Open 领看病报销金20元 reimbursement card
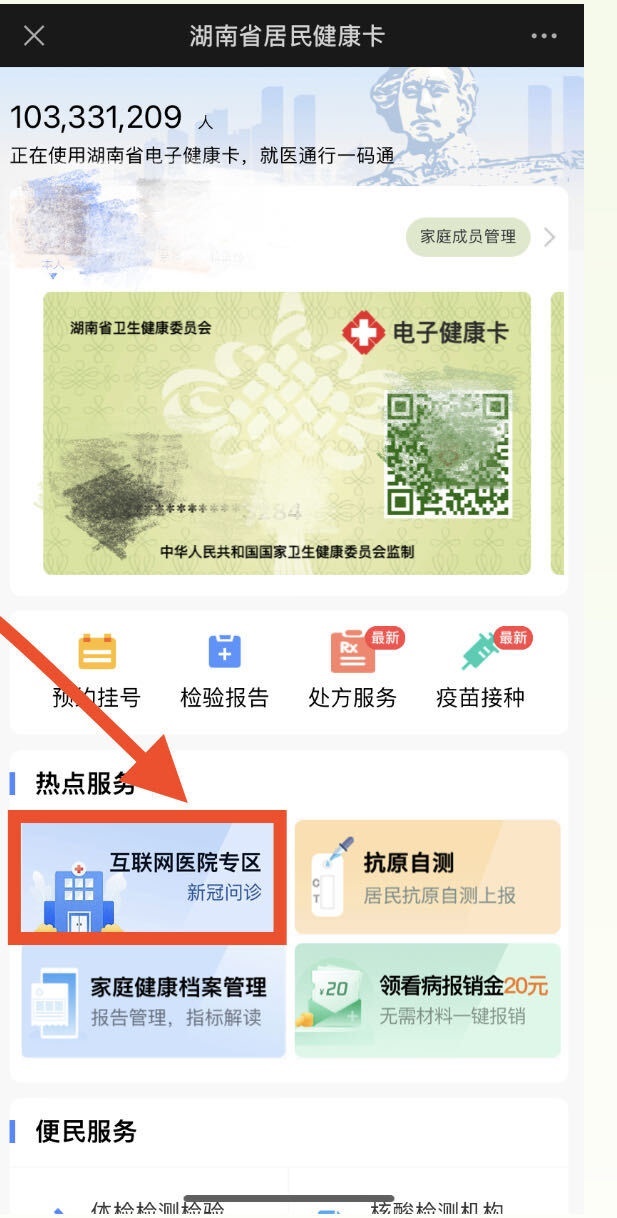Viewport: 617px width, 1218px height. click(427, 1001)
